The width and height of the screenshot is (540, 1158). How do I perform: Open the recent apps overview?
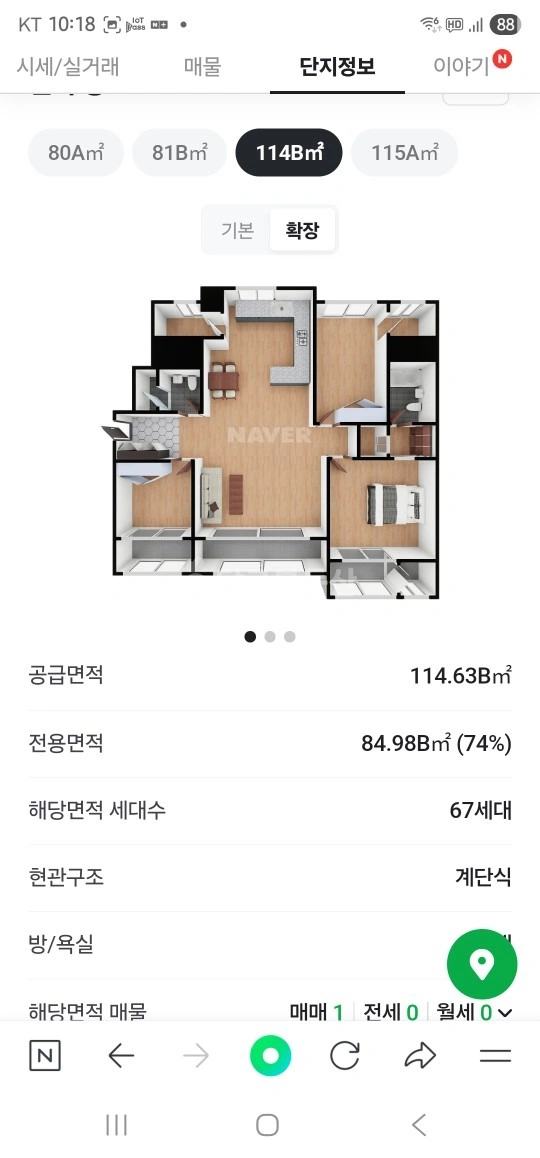pyautogui.click(x=117, y=1125)
